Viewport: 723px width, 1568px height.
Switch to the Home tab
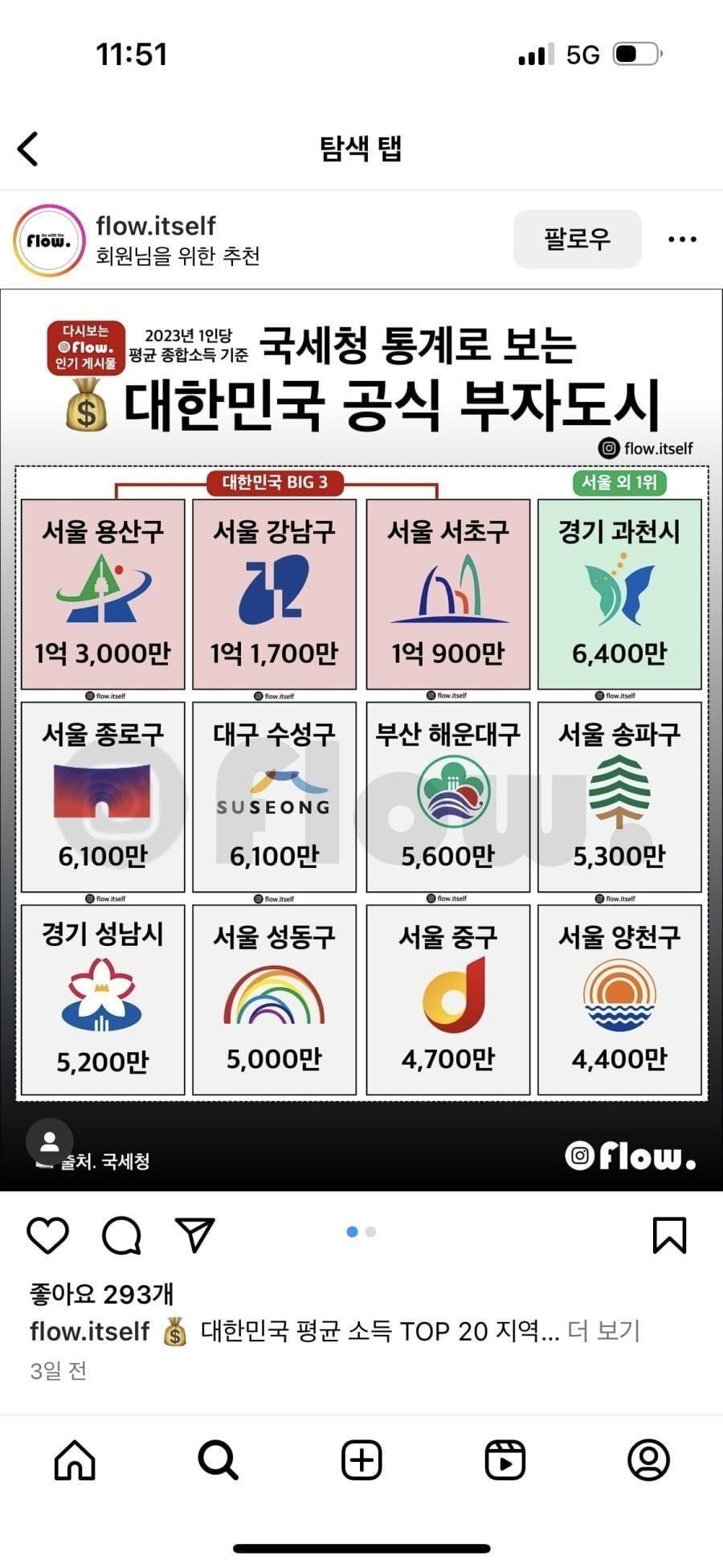(x=75, y=1460)
